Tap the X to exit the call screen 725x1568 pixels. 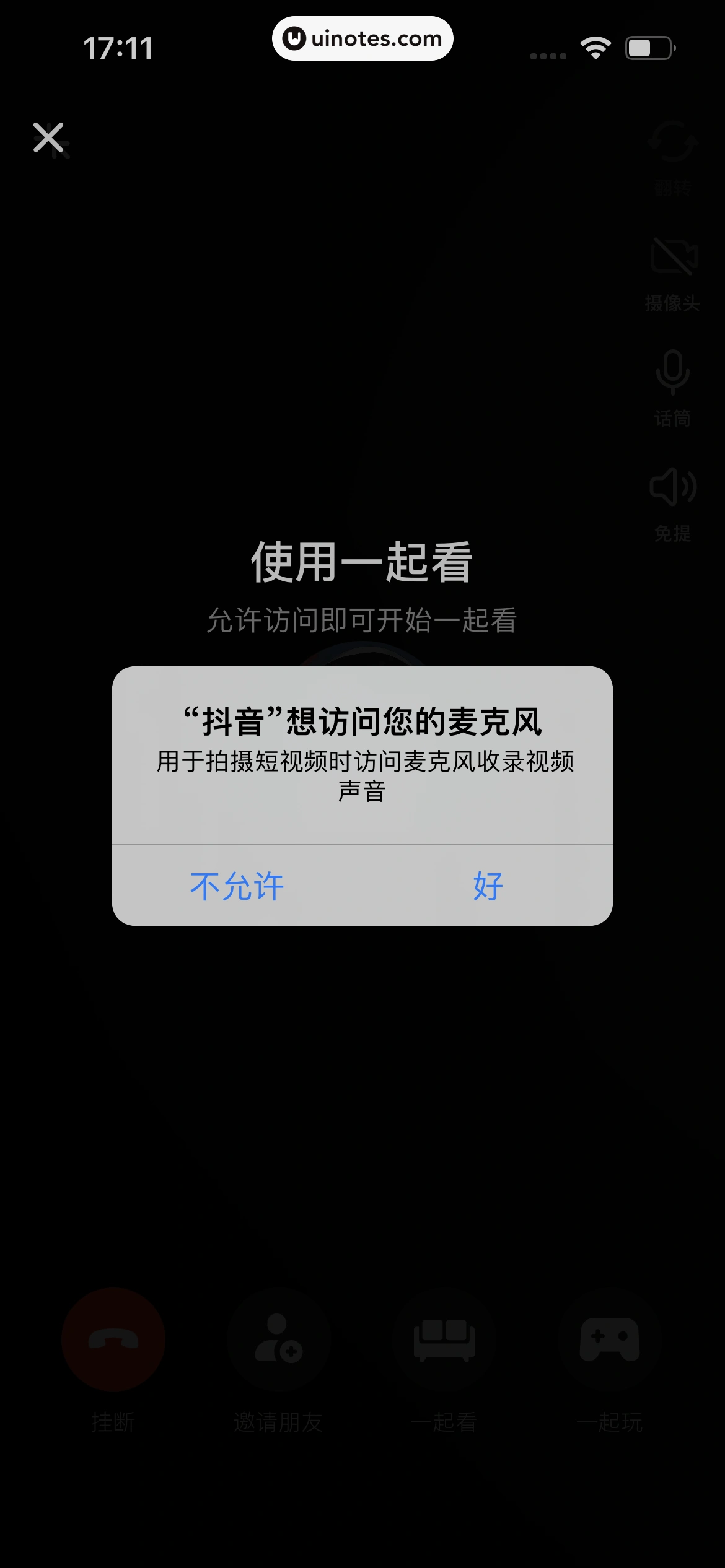[x=49, y=139]
